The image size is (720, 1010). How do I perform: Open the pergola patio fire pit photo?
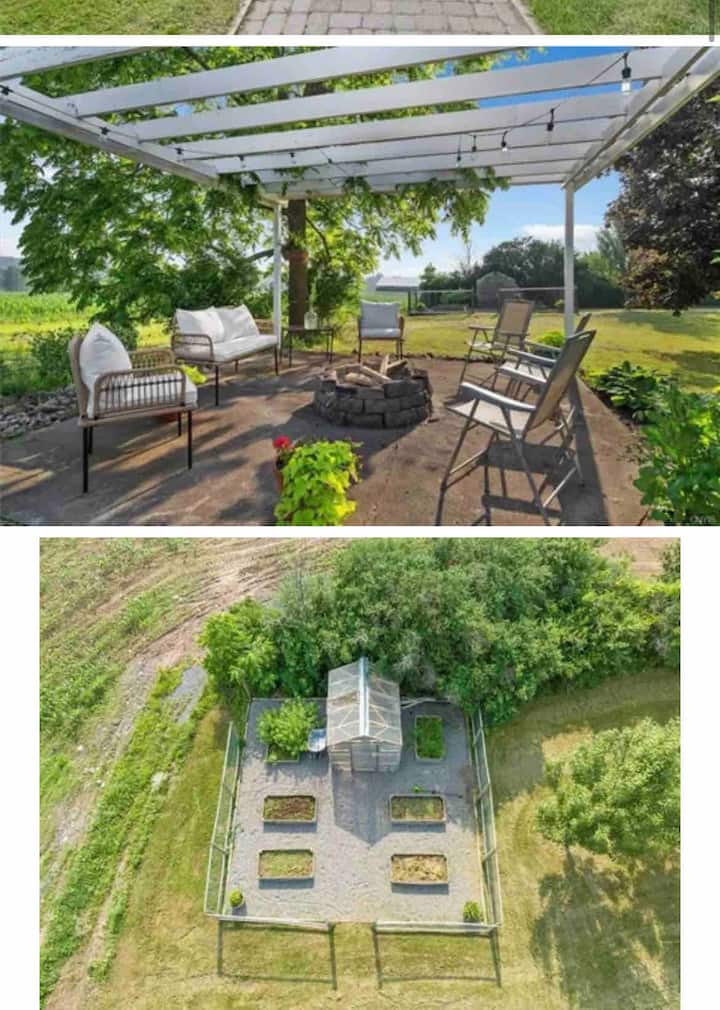tap(360, 285)
